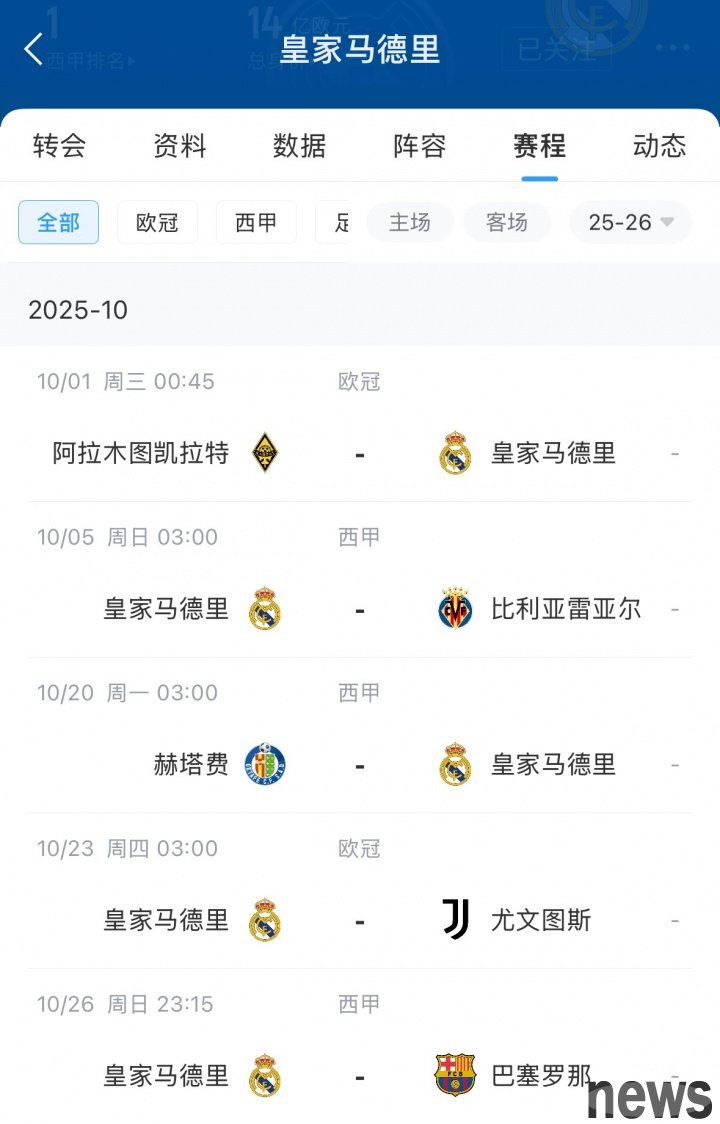Show only 客场 matches

coord(507,222)
